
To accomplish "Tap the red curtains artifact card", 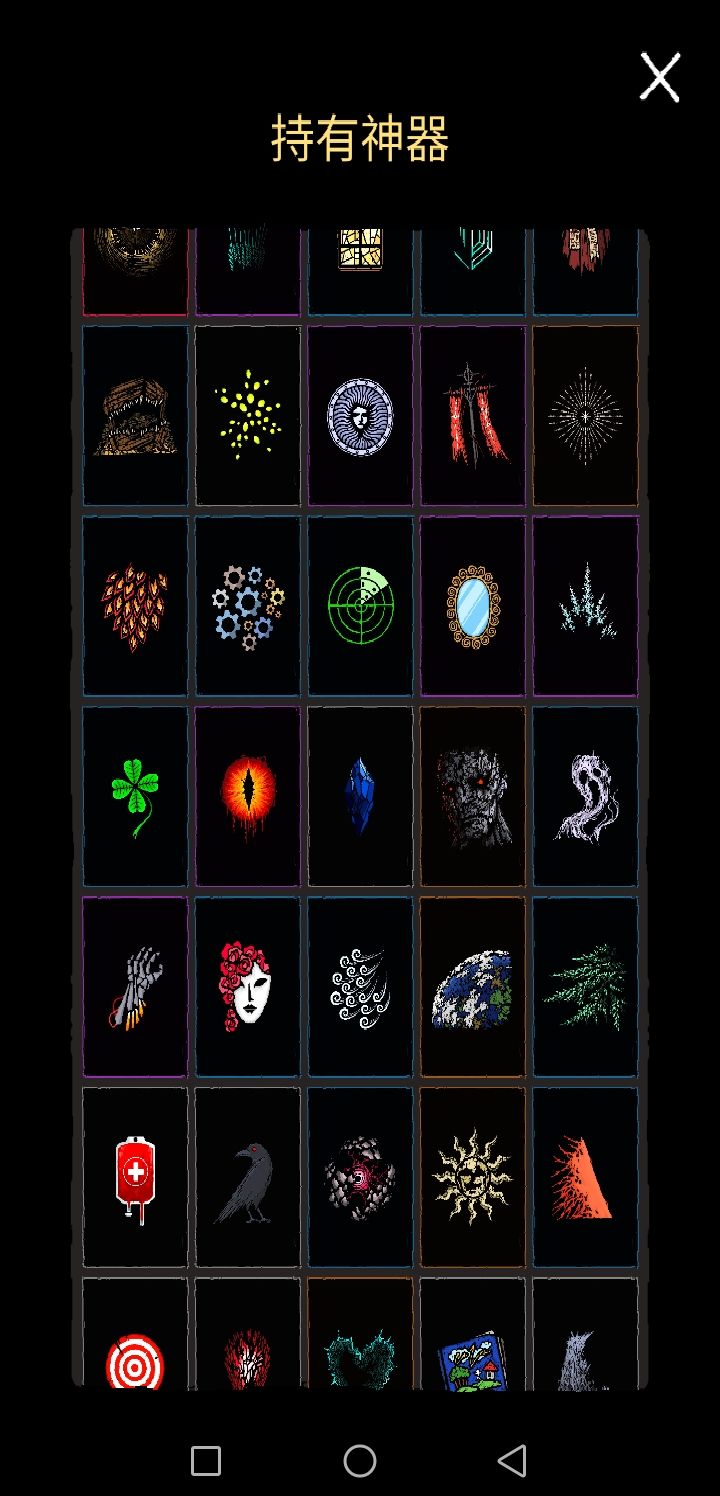I will (x=473, y=415).
